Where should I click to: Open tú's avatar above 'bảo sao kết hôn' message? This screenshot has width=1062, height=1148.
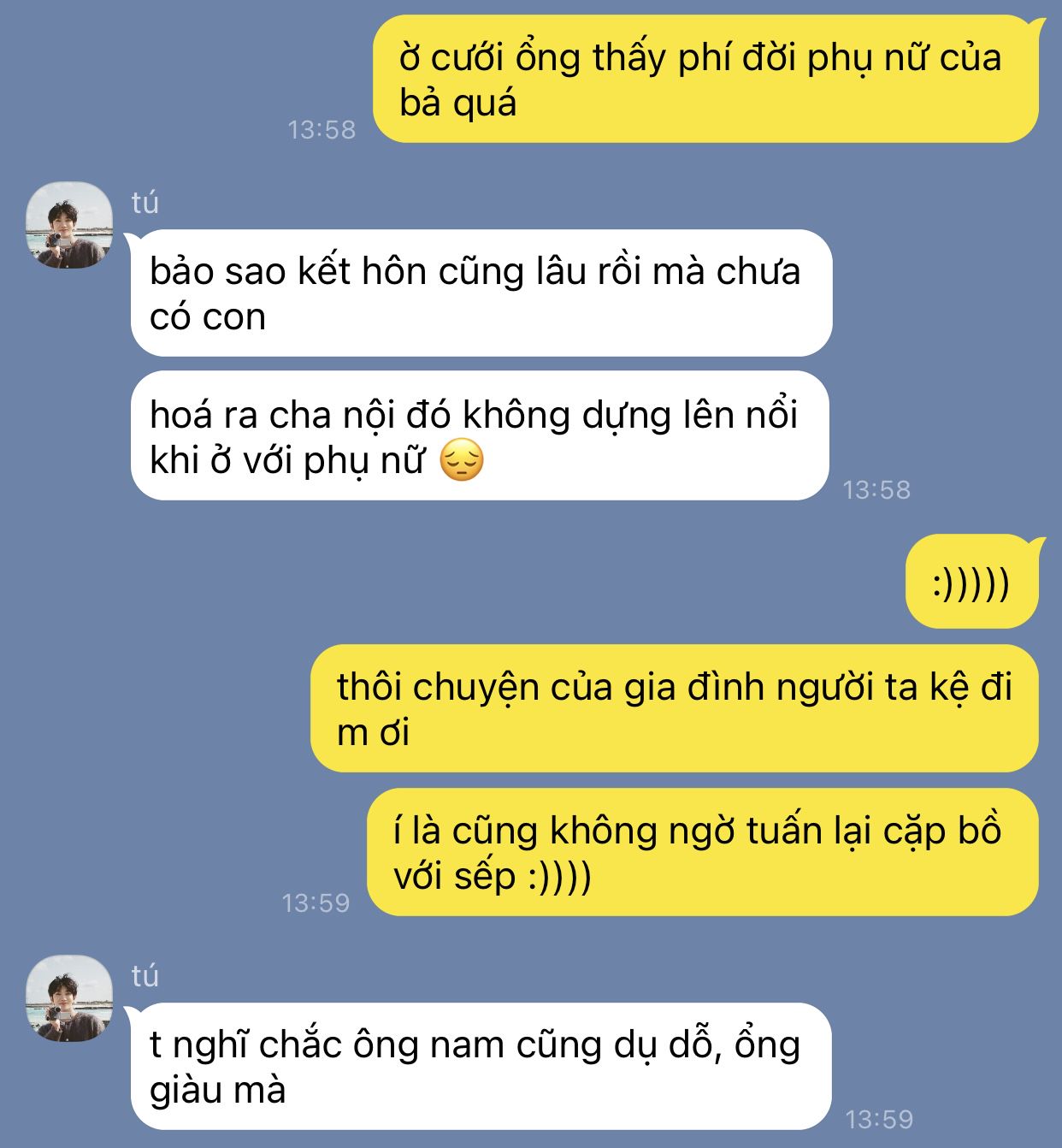tap(68, 225)
